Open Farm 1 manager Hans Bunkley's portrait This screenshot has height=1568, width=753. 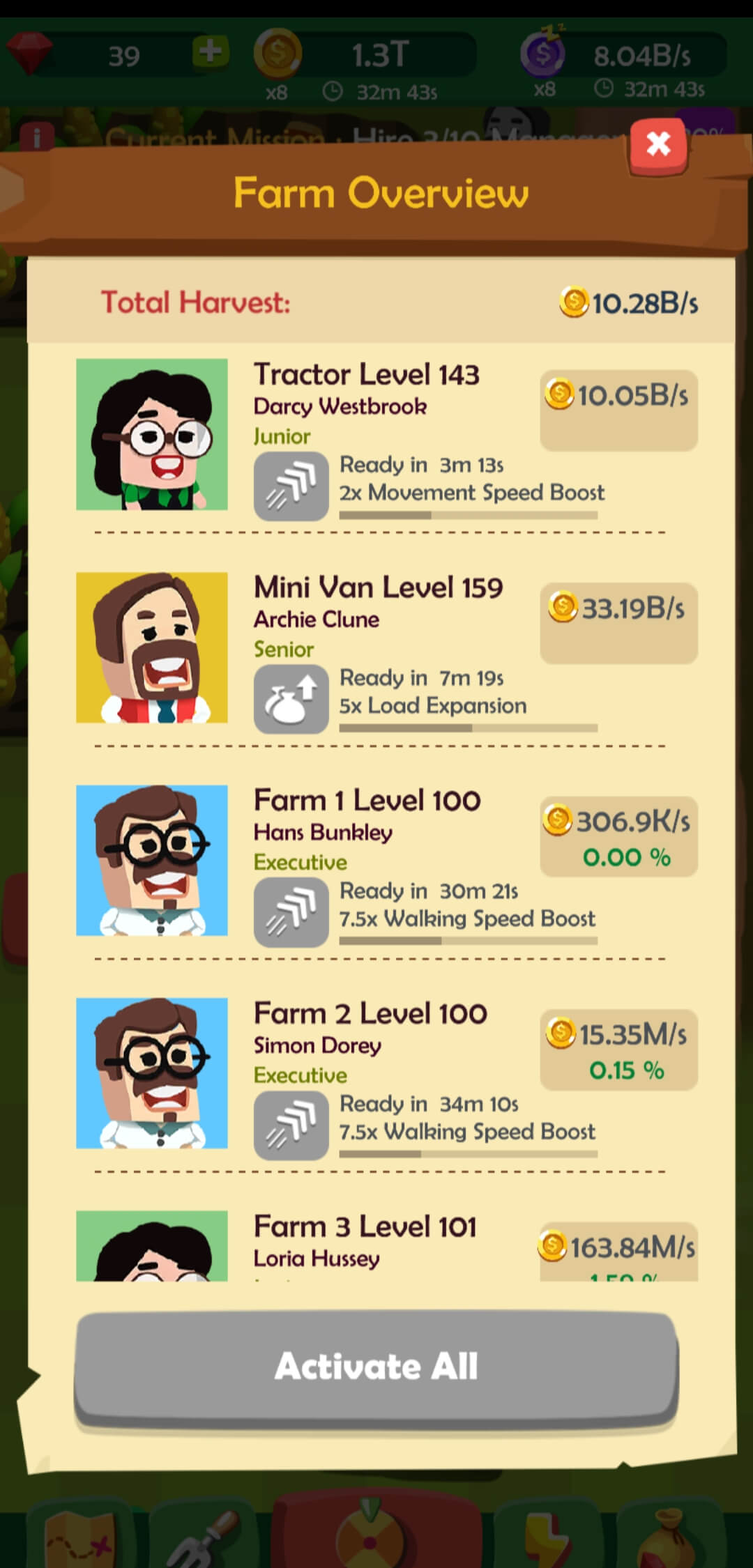152,860
